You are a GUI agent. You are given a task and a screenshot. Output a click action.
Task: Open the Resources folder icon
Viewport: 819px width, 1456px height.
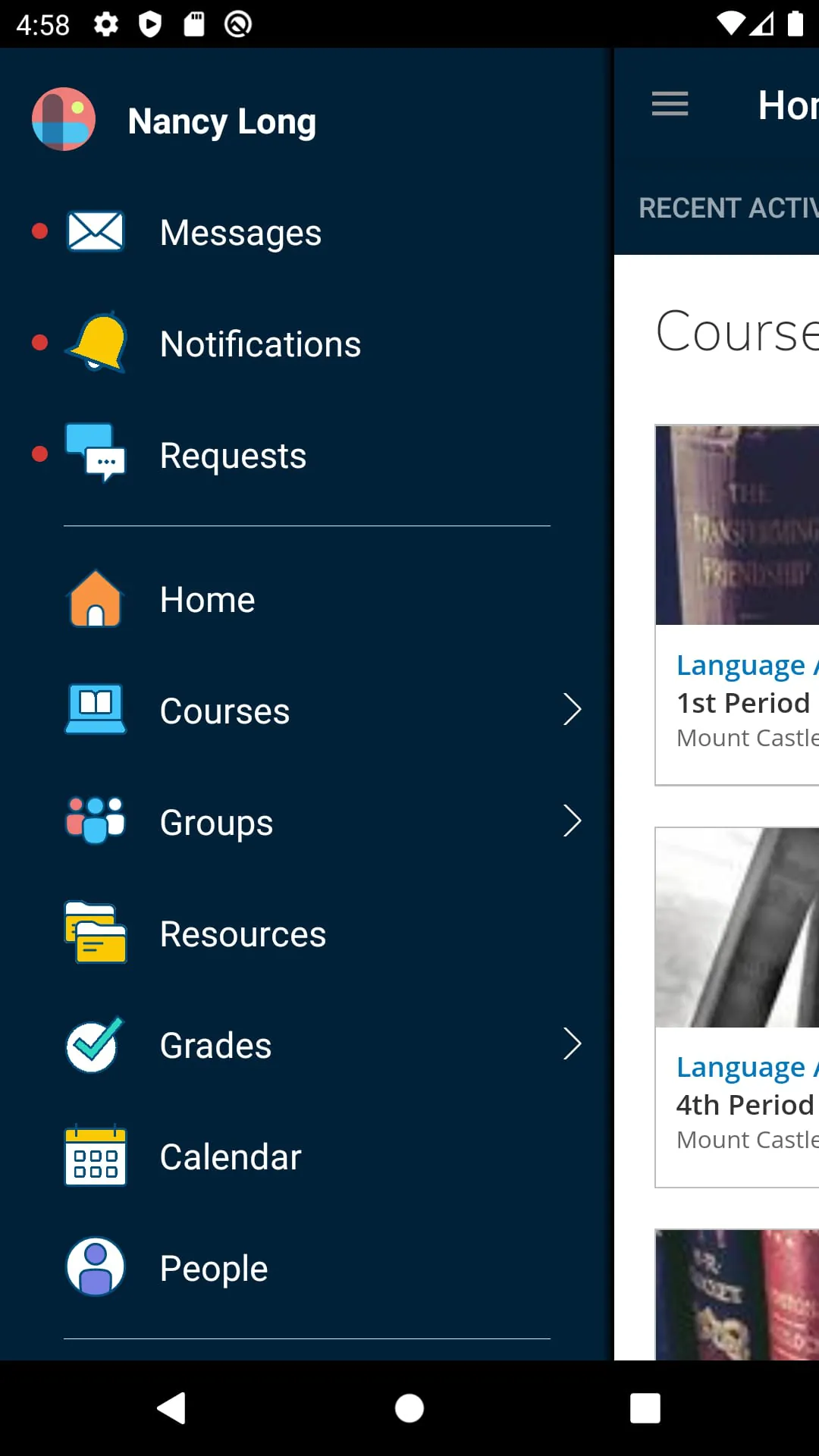pos(94,933)
